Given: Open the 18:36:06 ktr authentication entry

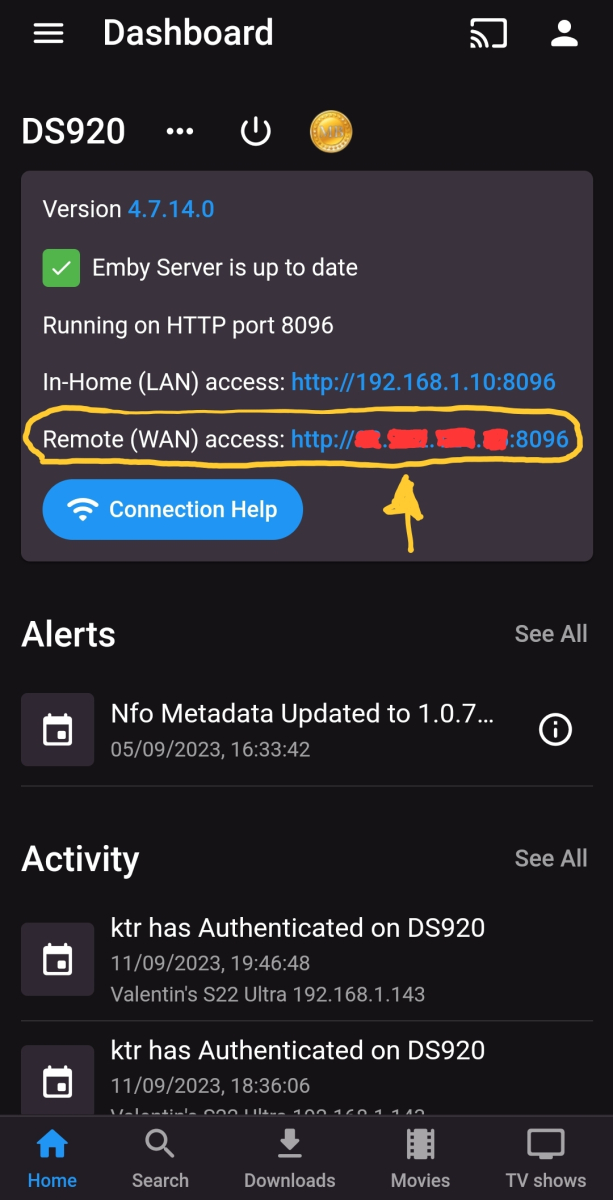Looking at the screenshot, I should 297,1068.
